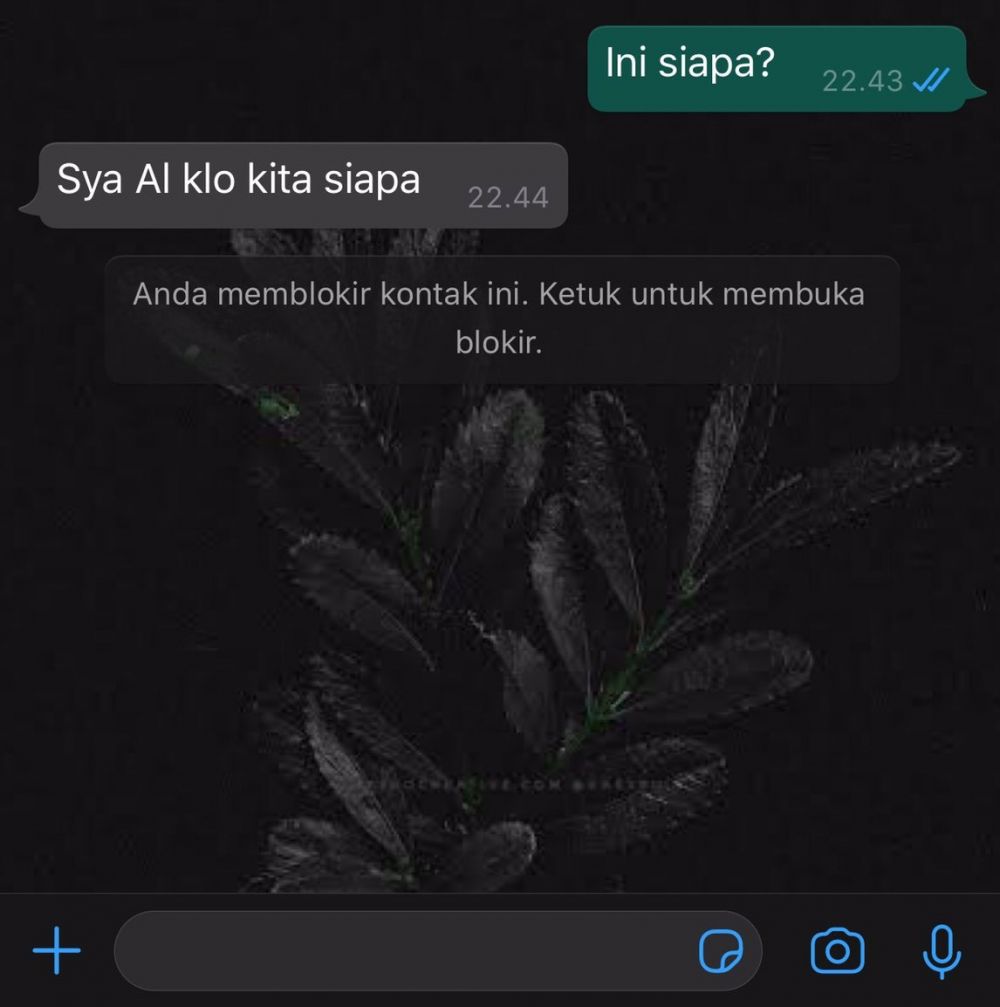Screen dimensions: 1000x1007
Task: Tap the blocked-contact notice to unblock
Action: pyautogui.click(x=500, y=319)
